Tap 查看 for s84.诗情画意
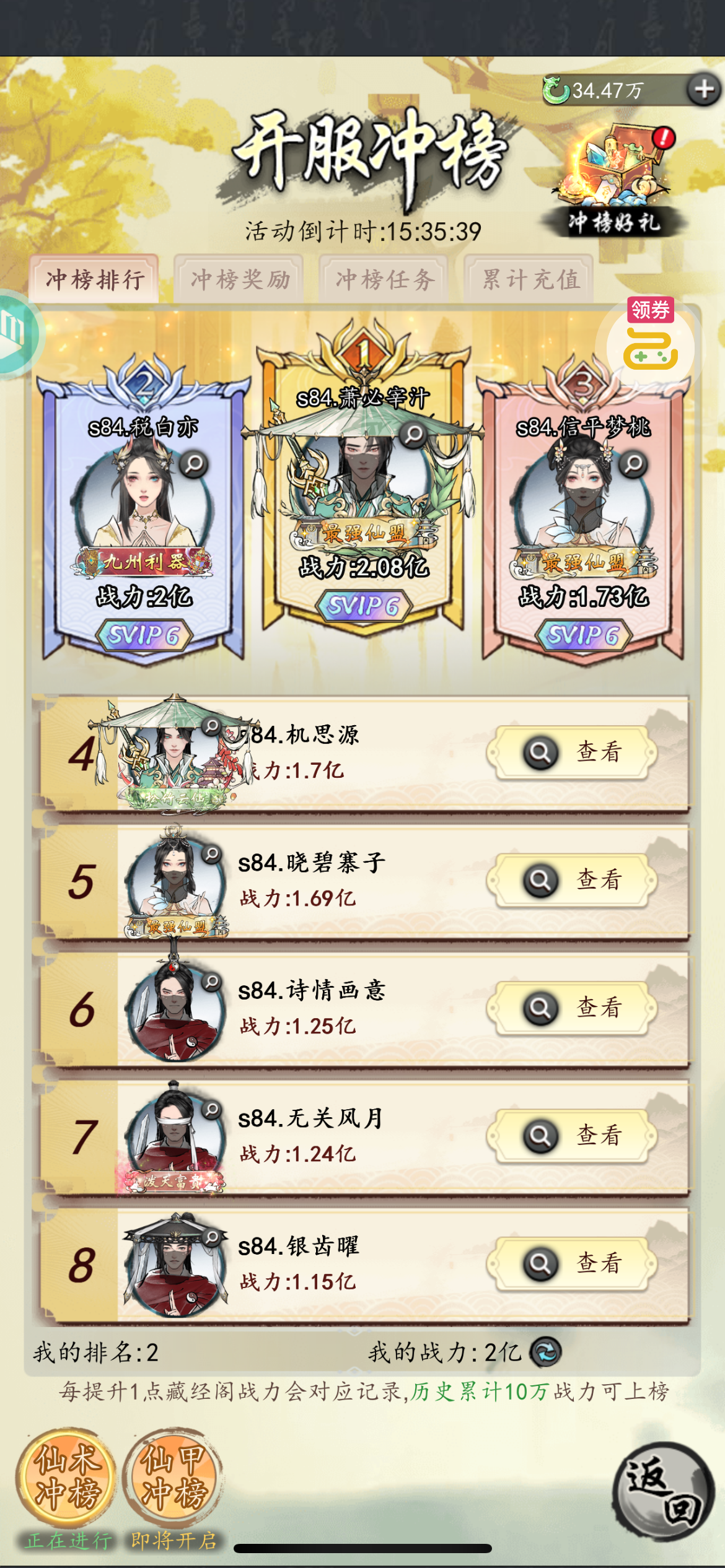 [x=571, y=1008]
